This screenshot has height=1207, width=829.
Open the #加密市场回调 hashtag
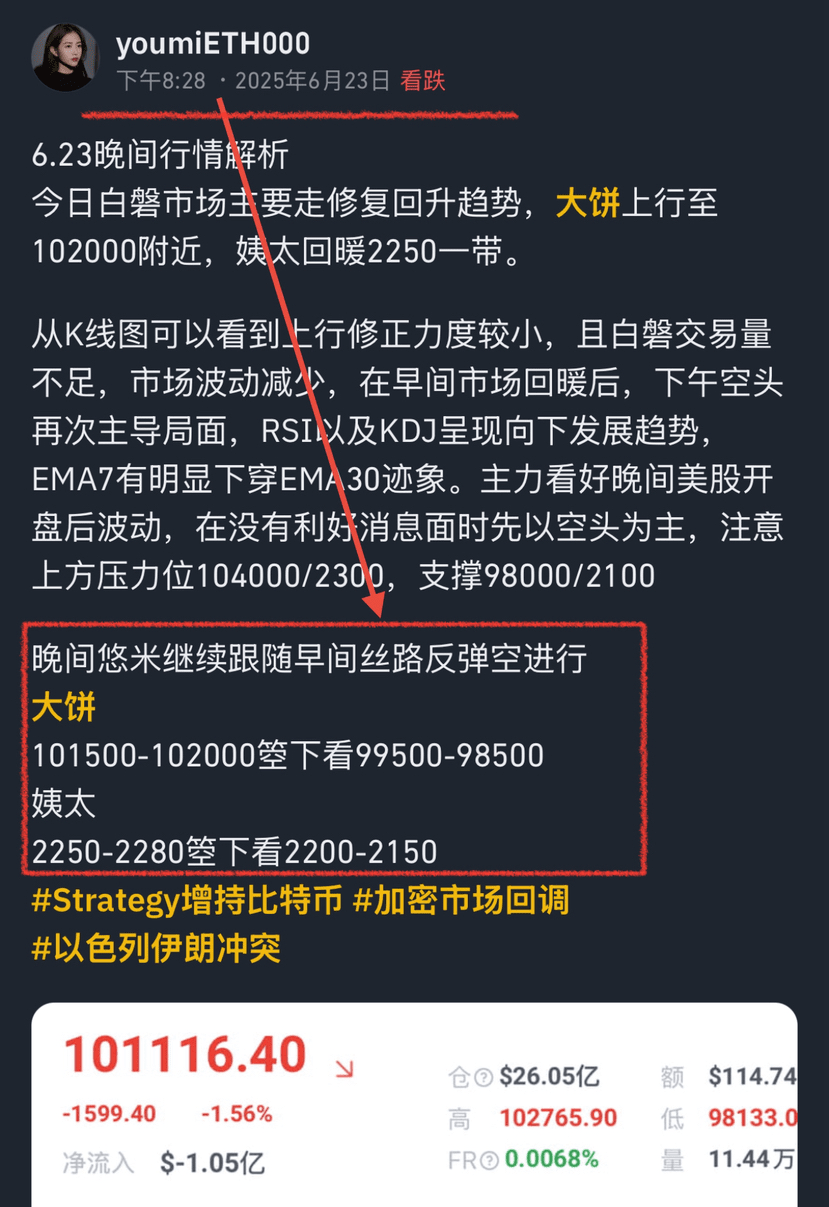click(x=462, y=900)
